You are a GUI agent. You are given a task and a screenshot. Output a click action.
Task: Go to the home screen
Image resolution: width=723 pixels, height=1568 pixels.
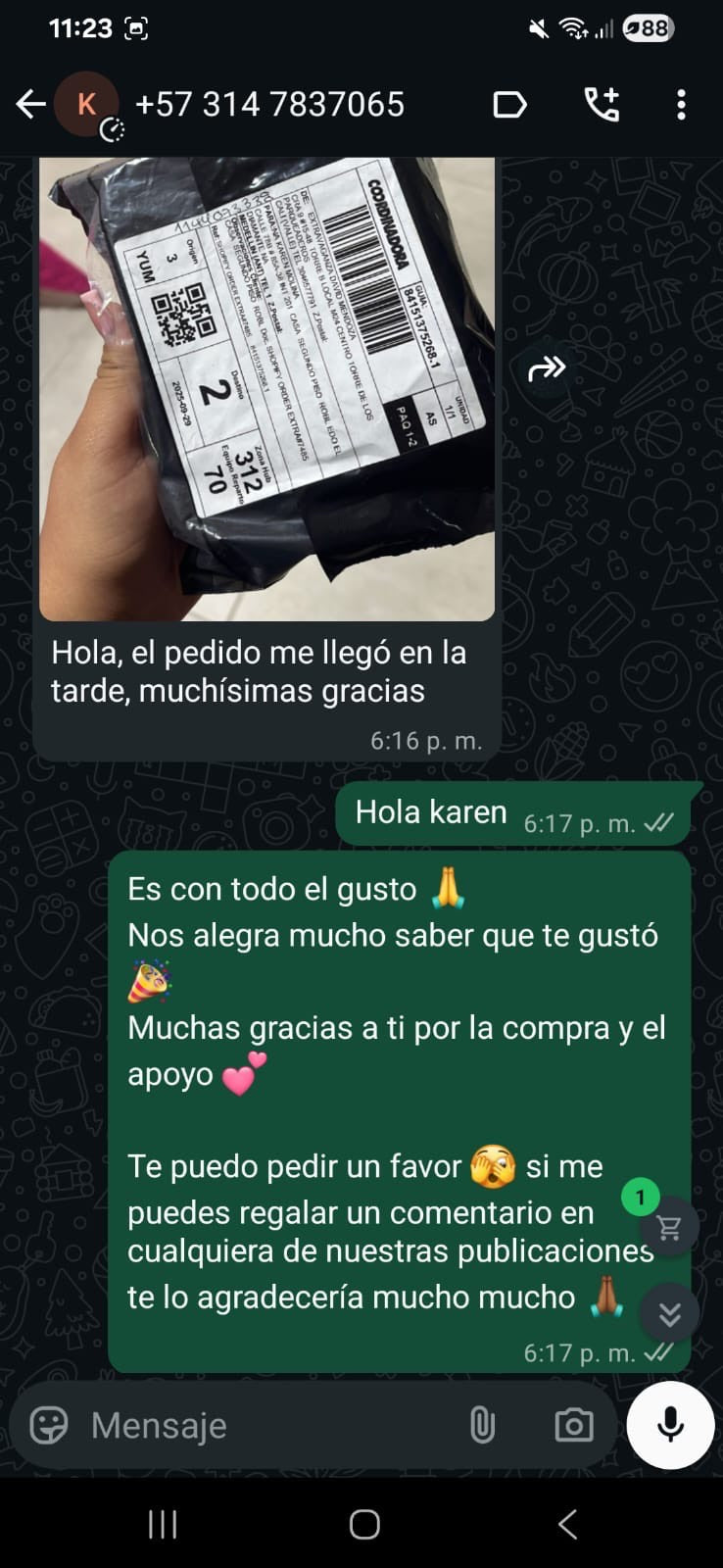tap(364, 1524)
